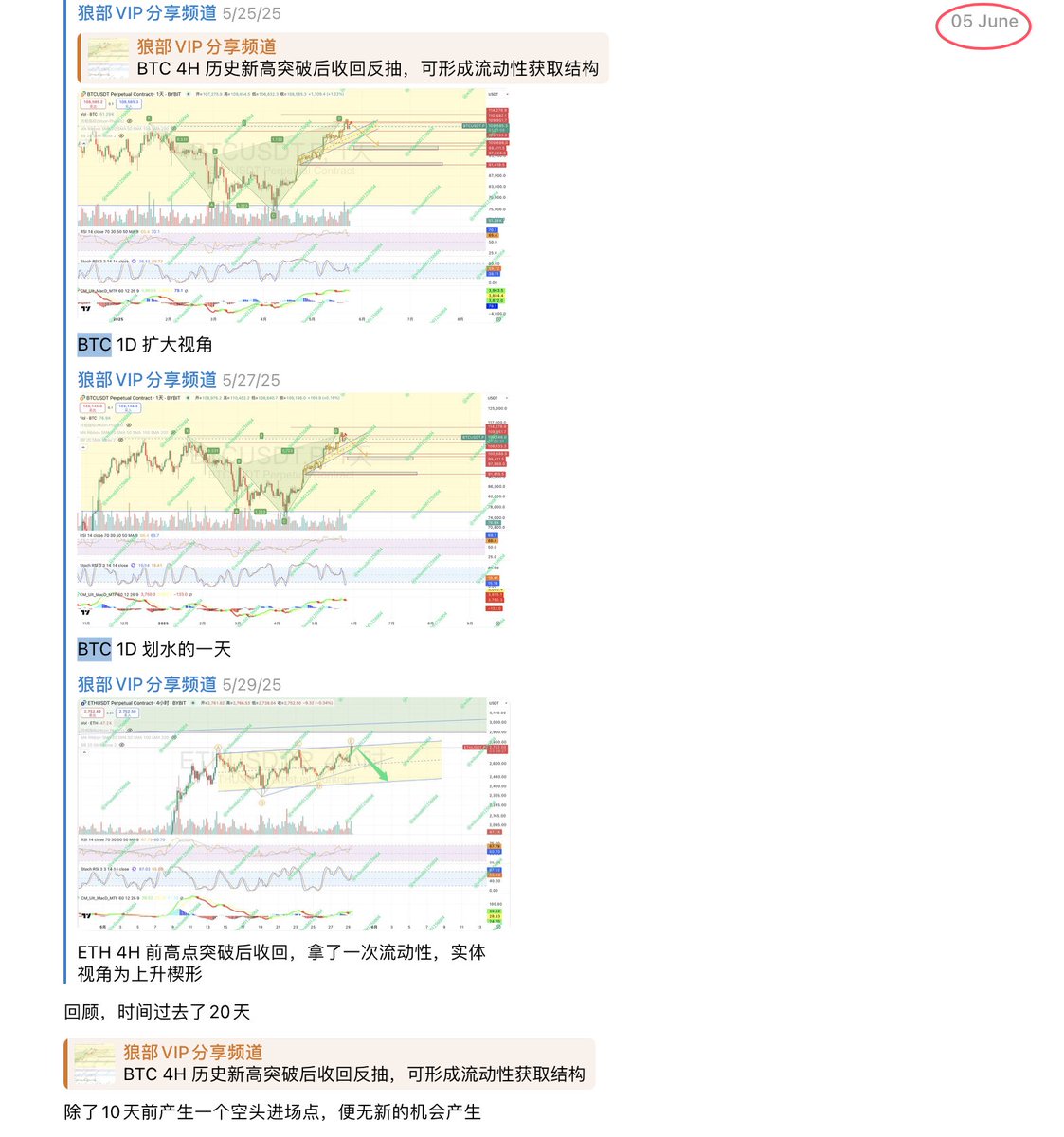This screenshot has width=1064, height=1137.
Task: Open the ETH 4H chart image dated 5/29/25
Action: (x=293, y=814)
